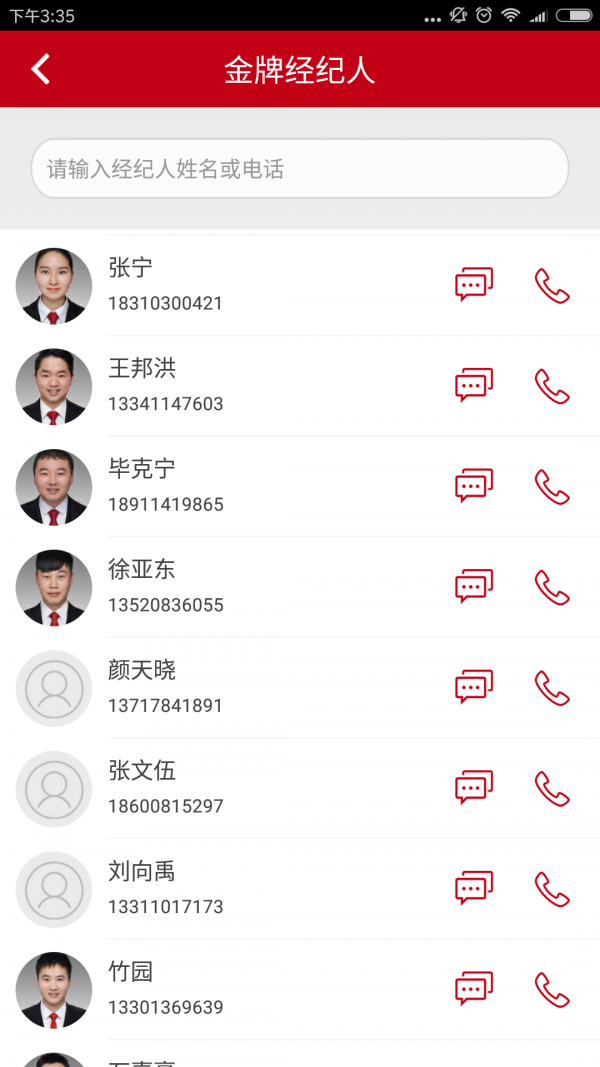The width and height of the screenshot is (600, 1067).
Task: Open messaging for 竹园
Action: [x=474, y=989]
